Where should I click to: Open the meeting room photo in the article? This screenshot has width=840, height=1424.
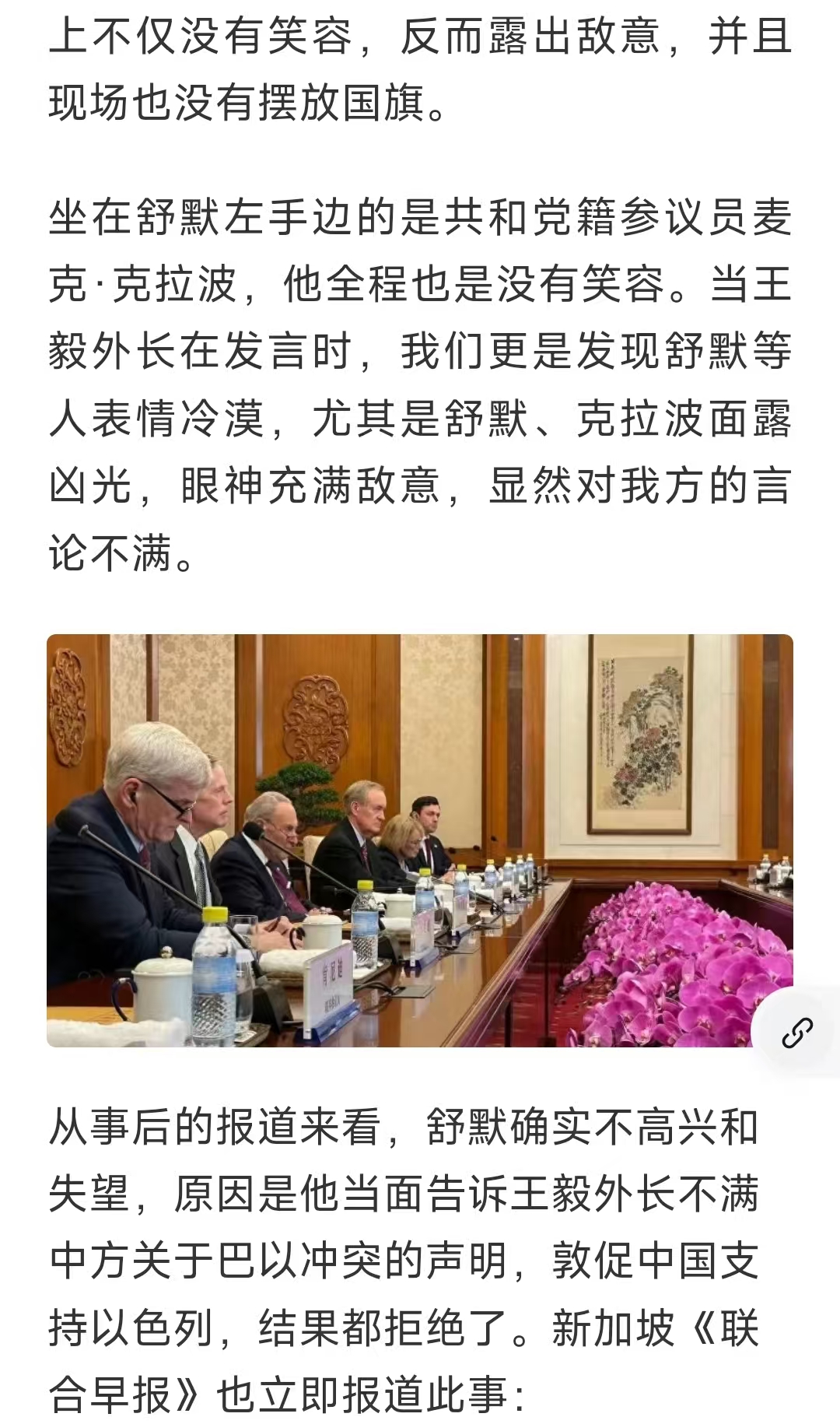pyautogui.click(x=420, y=840)
